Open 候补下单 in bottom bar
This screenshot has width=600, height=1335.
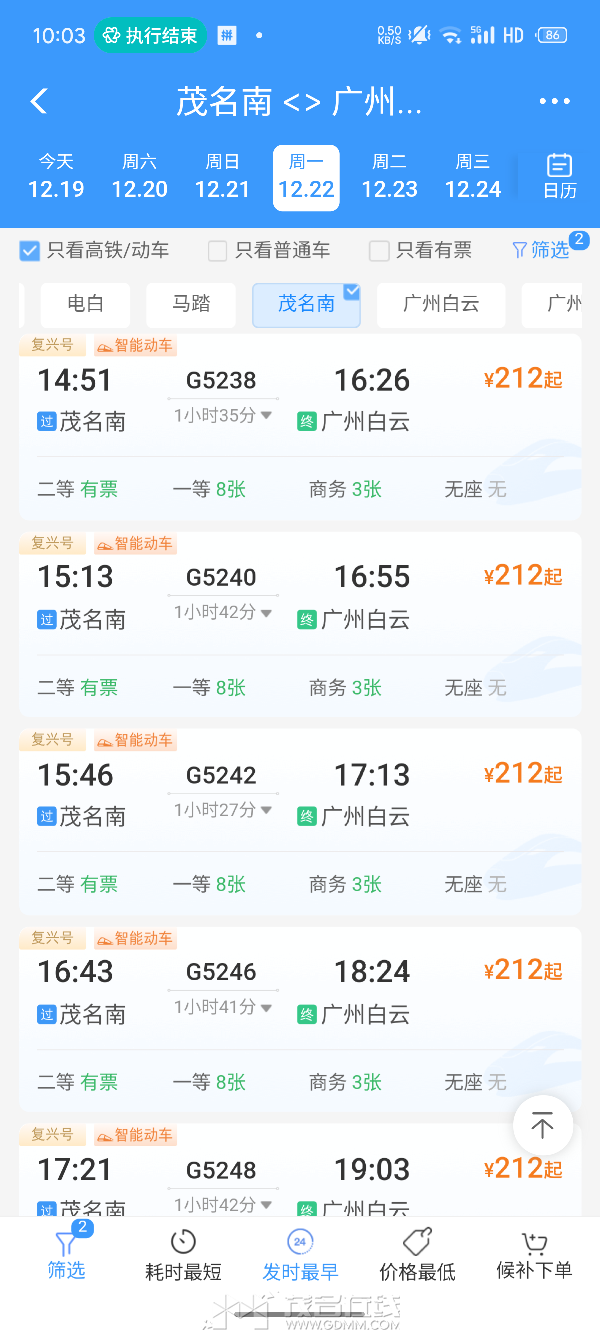click(x=534, y=1256)
